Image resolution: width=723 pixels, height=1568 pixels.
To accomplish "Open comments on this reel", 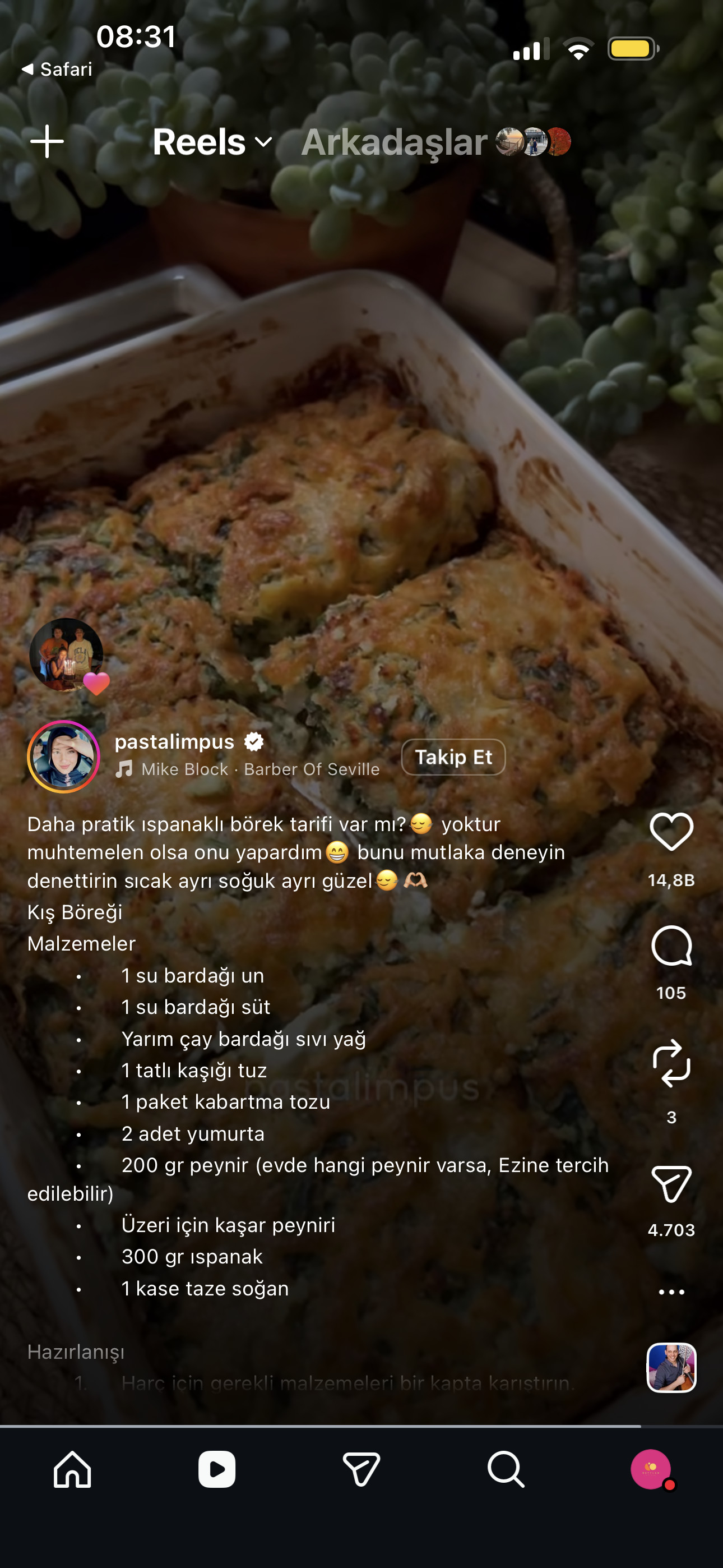I will pyautogui.click(x=671, y=946).
